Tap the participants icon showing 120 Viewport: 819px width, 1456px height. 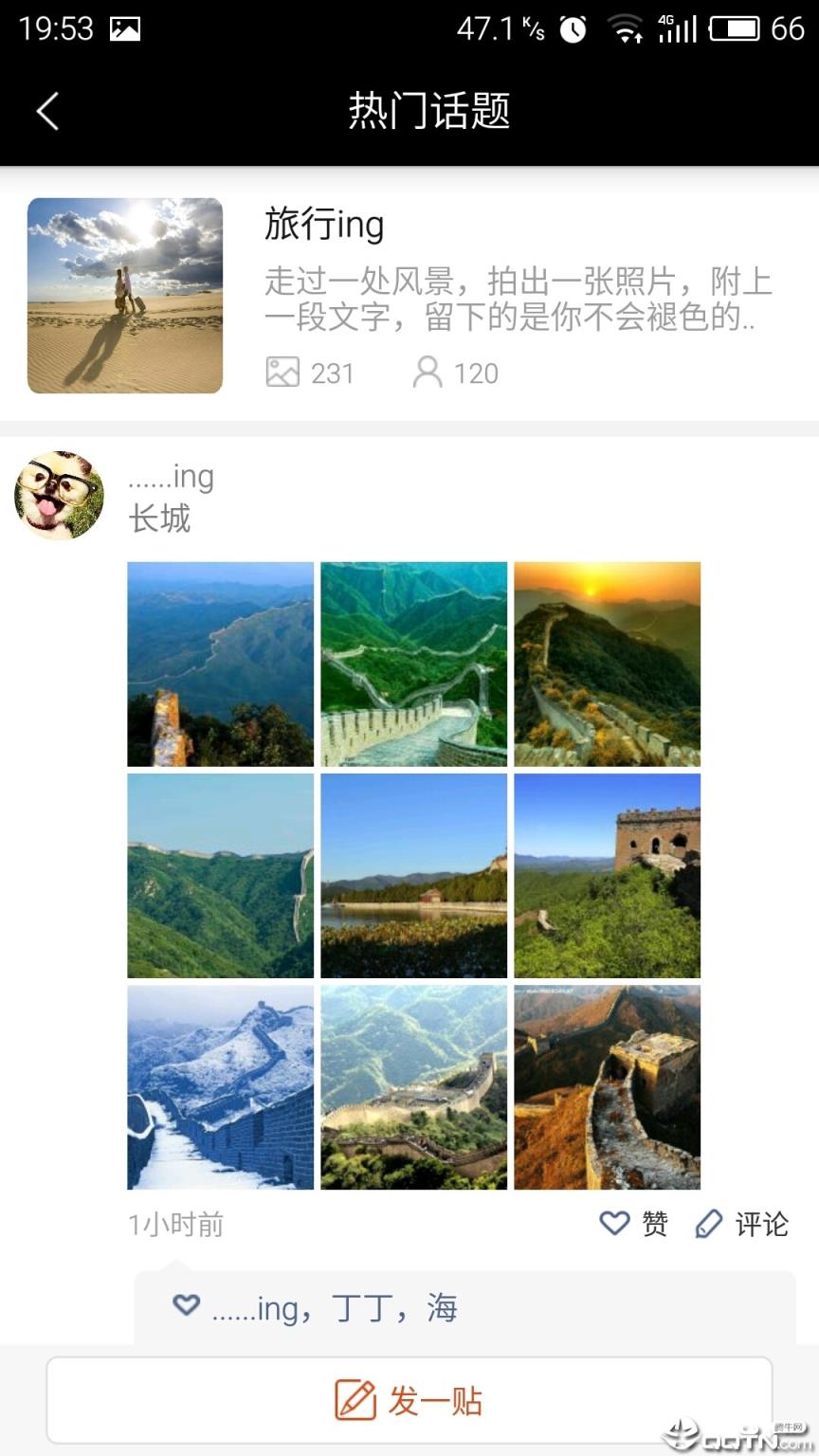[x=428, y=373]
